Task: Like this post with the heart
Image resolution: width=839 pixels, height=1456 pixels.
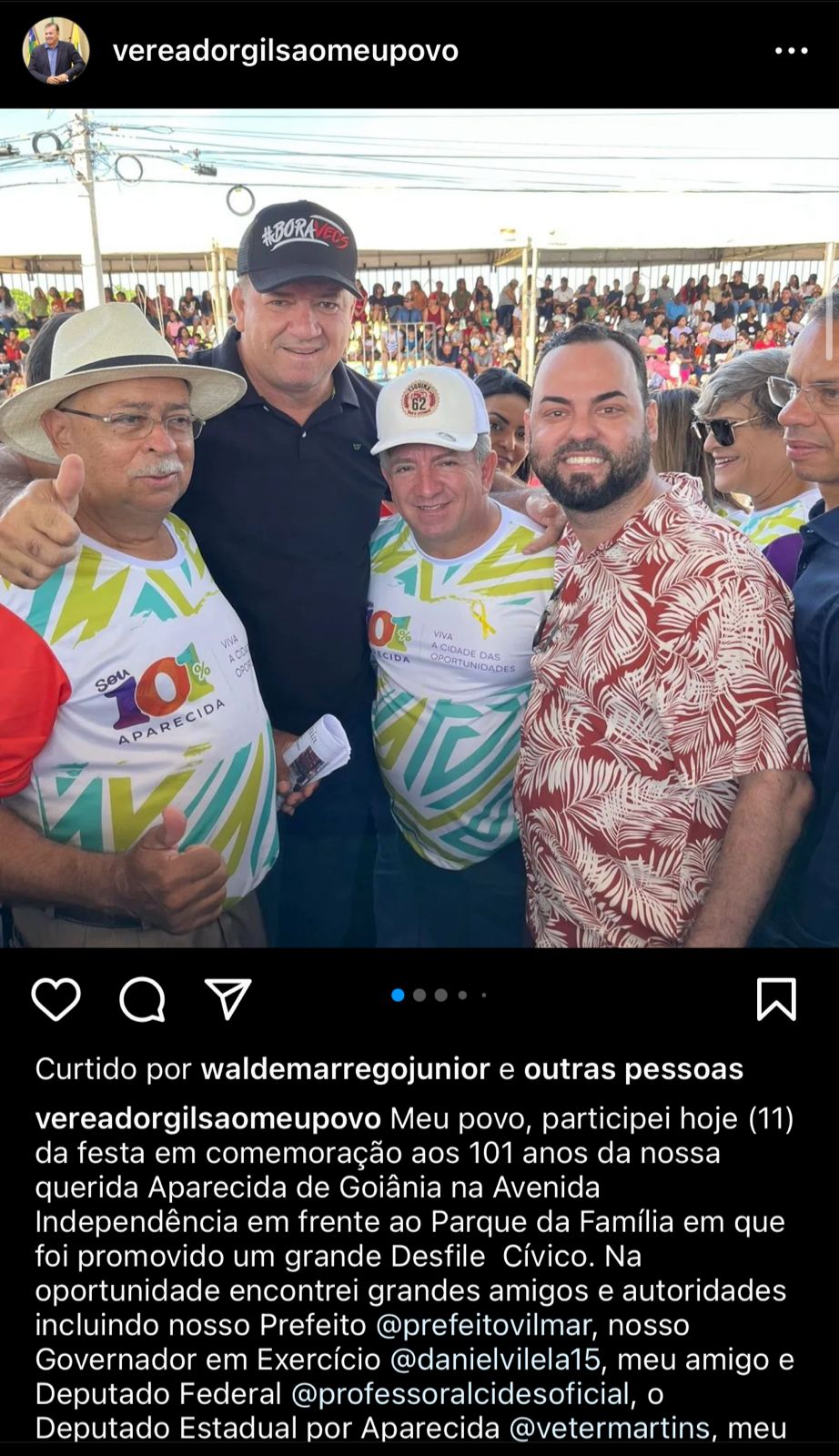Action: 56,1000
